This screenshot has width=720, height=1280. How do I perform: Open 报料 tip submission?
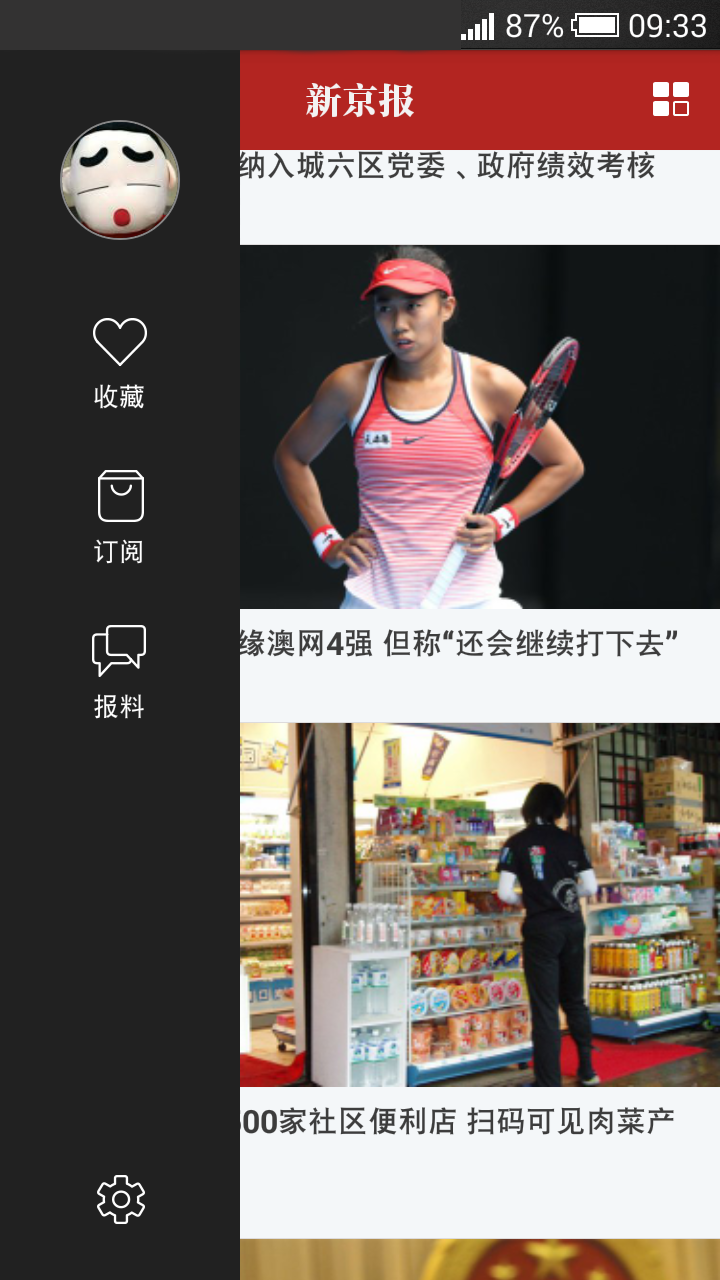pos(120,672)
